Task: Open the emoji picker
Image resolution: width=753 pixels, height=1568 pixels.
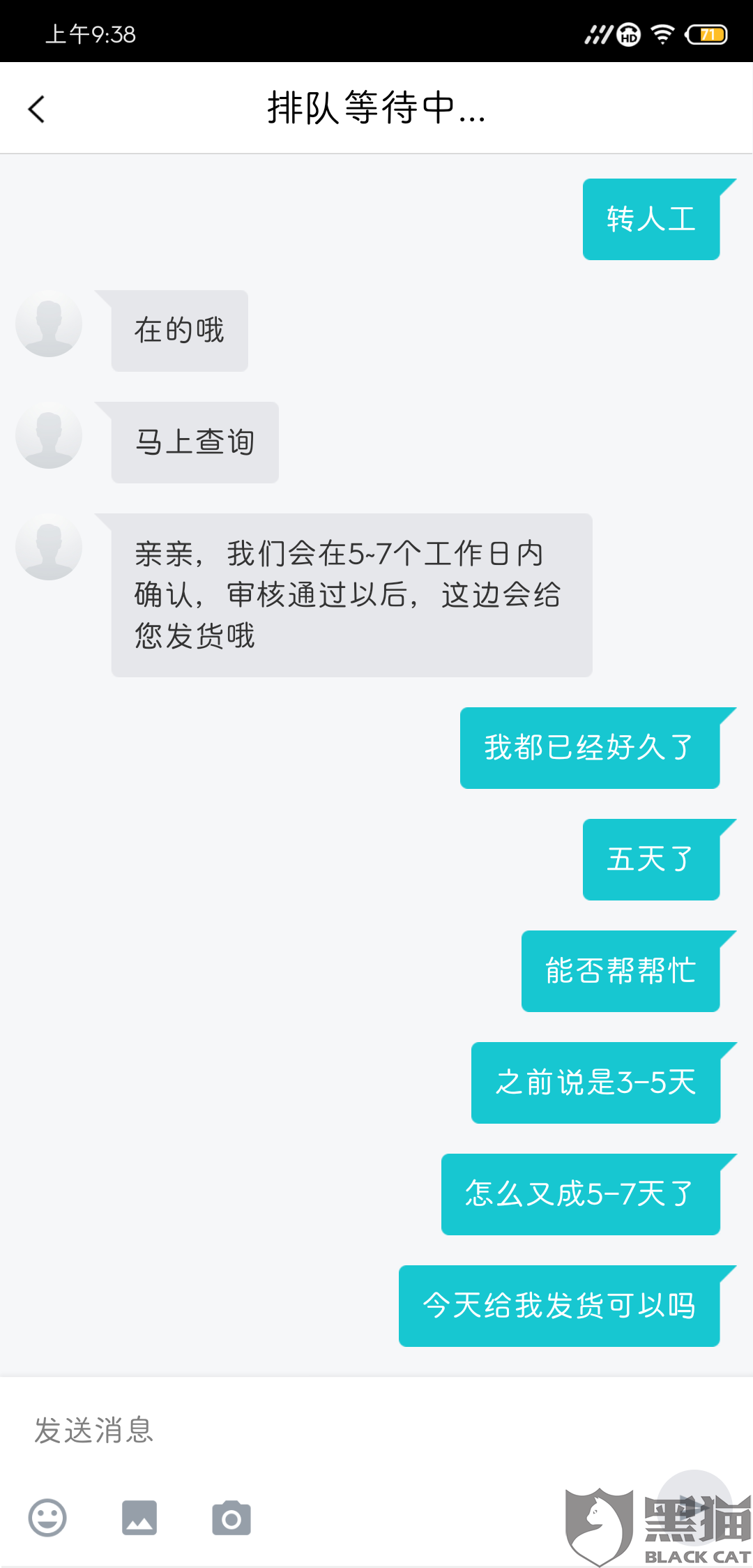Action: pyautogui.click(x=47, y=1518)
